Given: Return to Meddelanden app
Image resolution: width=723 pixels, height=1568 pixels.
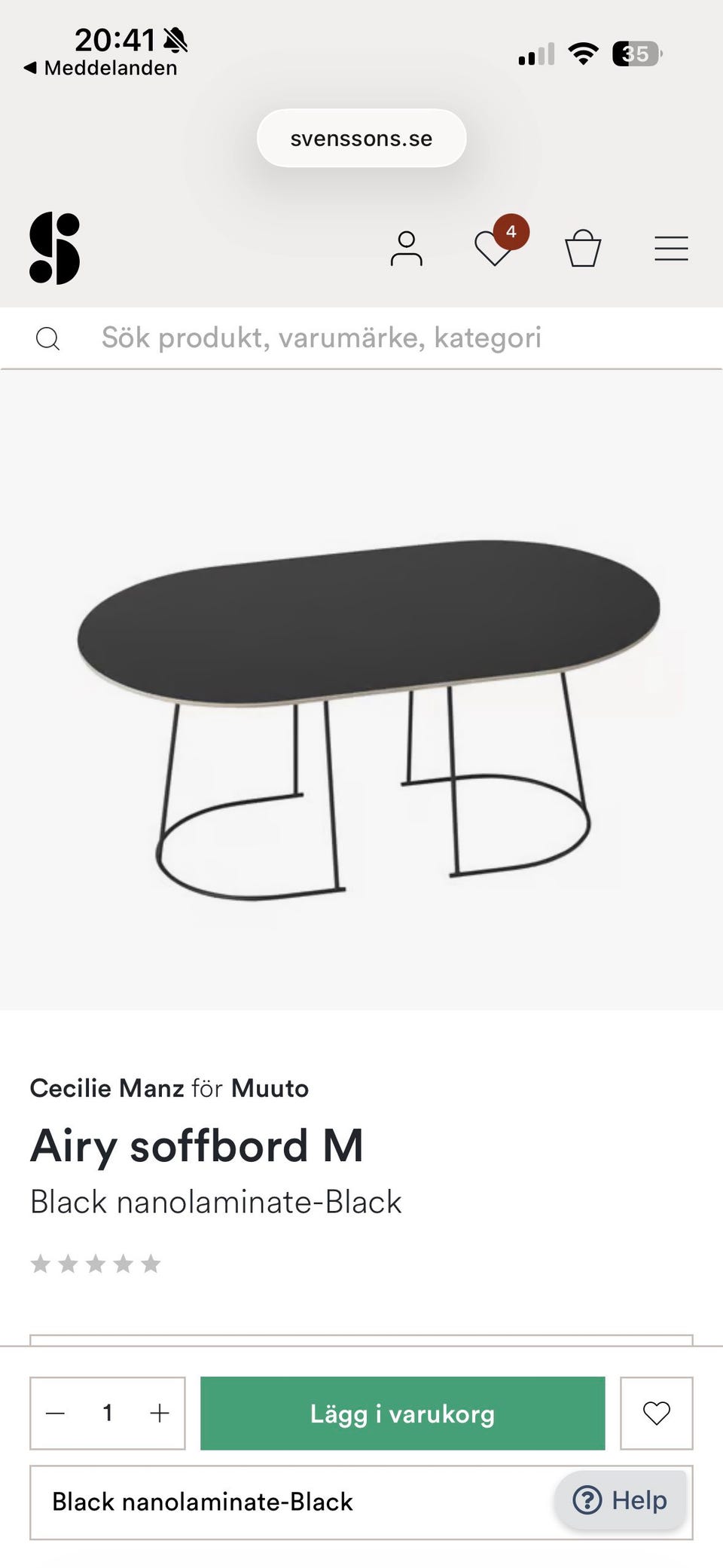Looking at the screenshot, I should click(x=102, y=69).
